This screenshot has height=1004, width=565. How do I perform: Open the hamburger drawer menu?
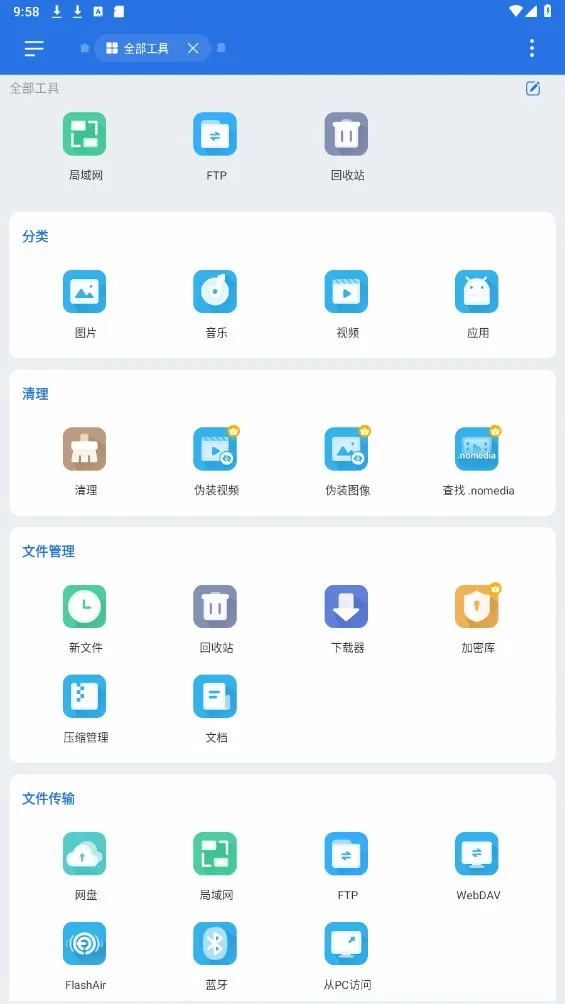(x=34, y=48)
